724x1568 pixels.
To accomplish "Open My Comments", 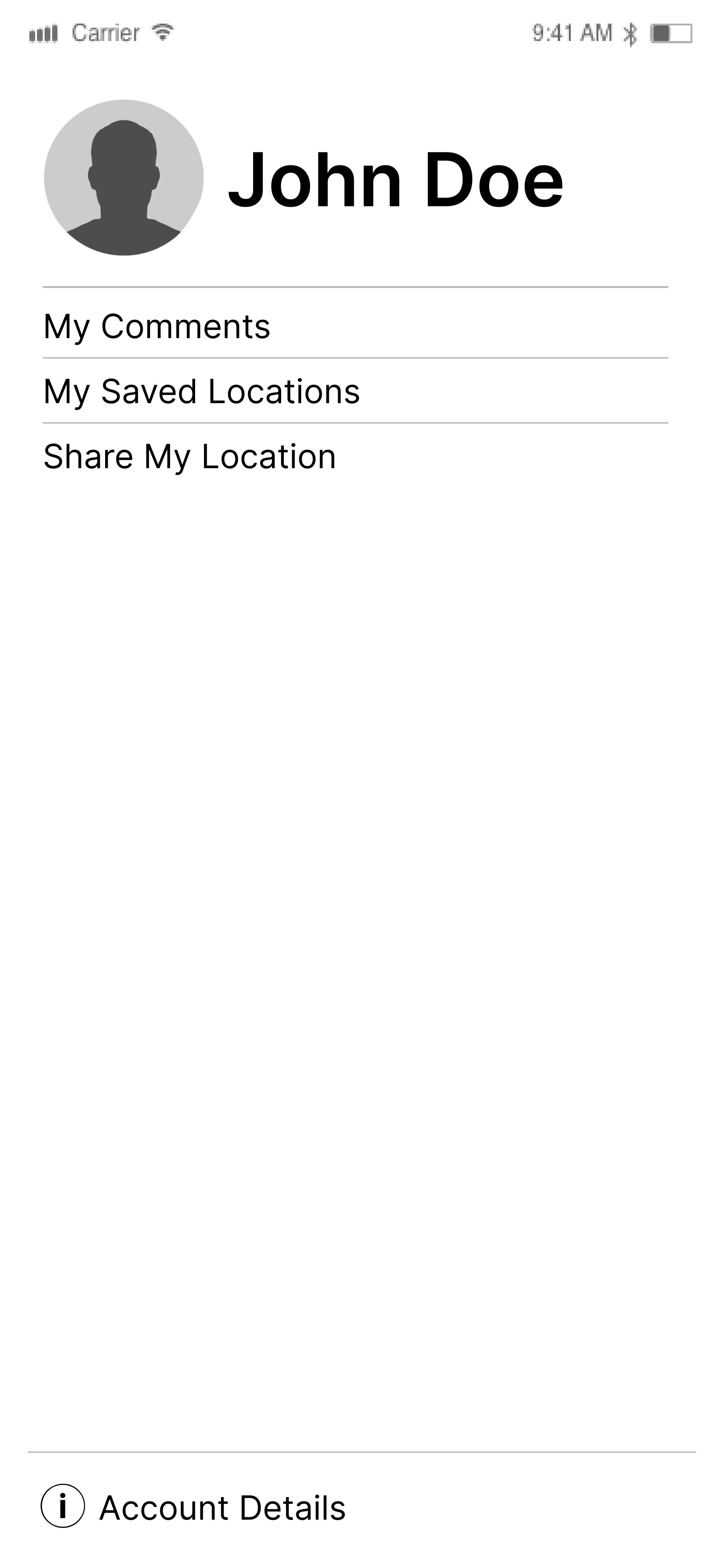I will (x=157, y=326).
